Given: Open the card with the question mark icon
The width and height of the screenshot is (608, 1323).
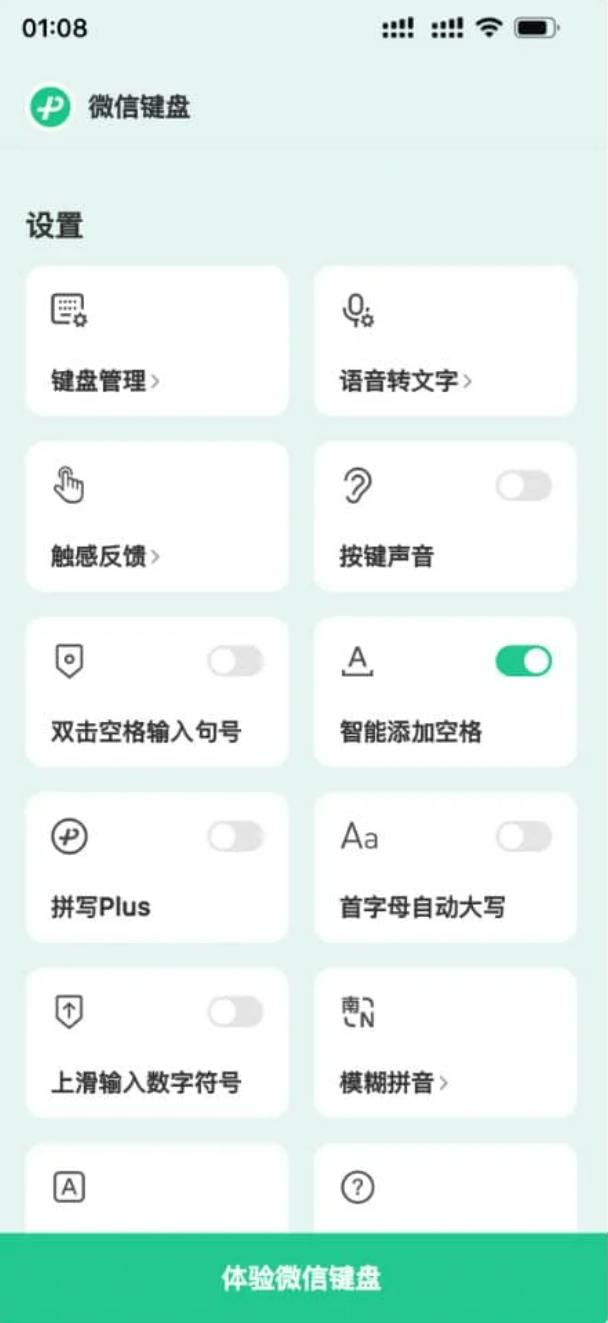Looking at the screenshot, I should tap(445, 1188).
